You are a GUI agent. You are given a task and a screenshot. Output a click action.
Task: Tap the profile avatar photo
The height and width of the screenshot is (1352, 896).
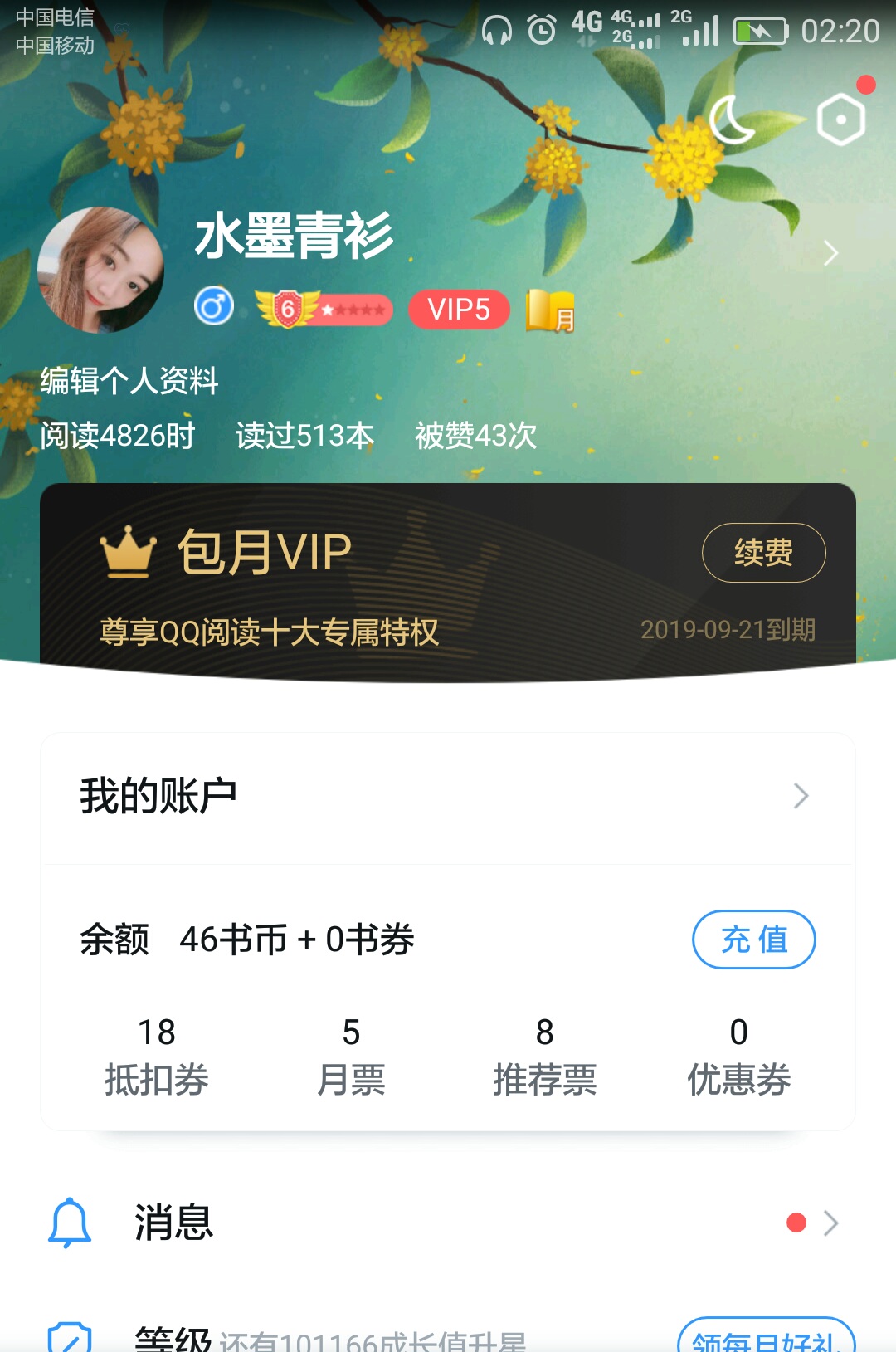100,270
